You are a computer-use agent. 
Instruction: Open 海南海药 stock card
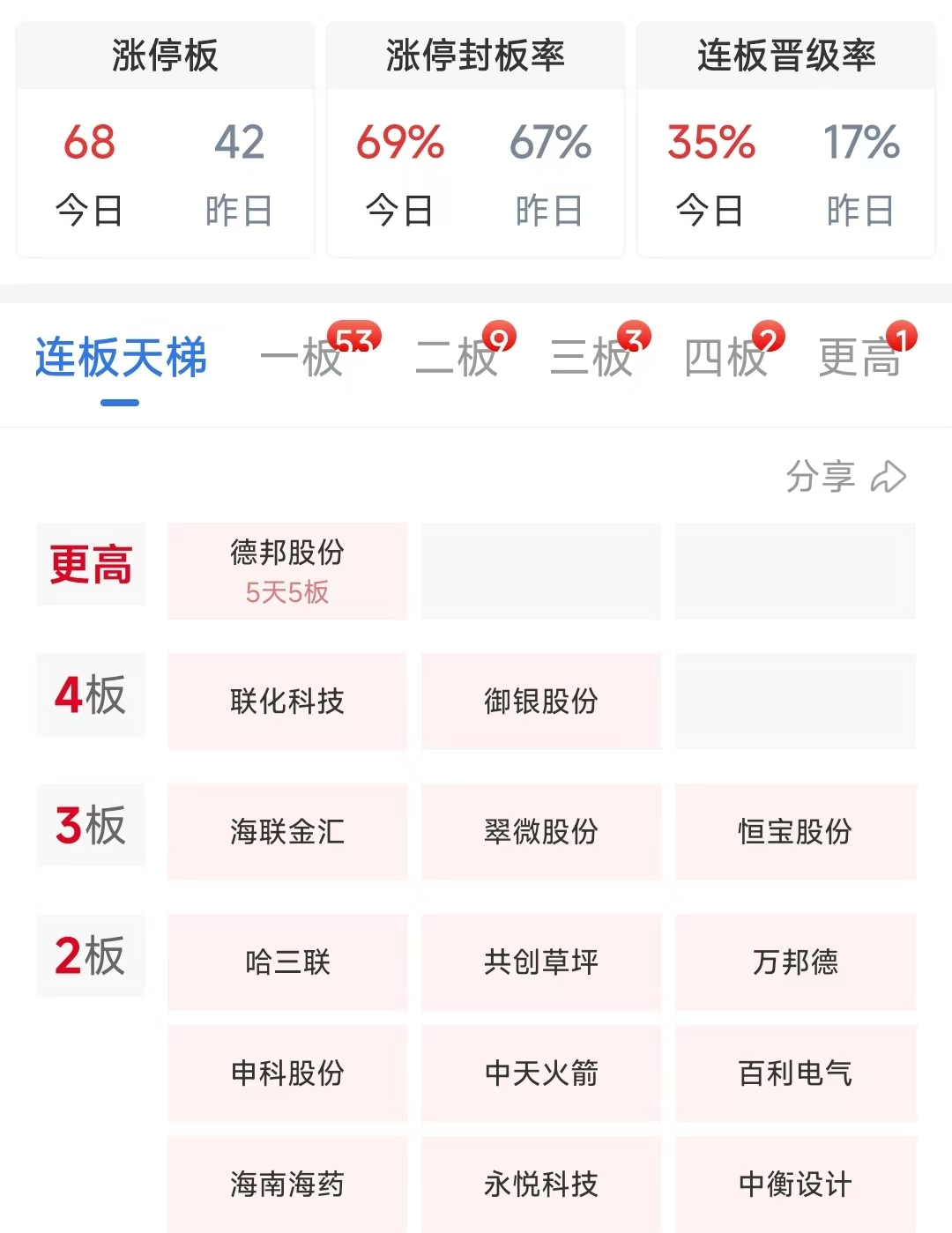(287, 1184)
